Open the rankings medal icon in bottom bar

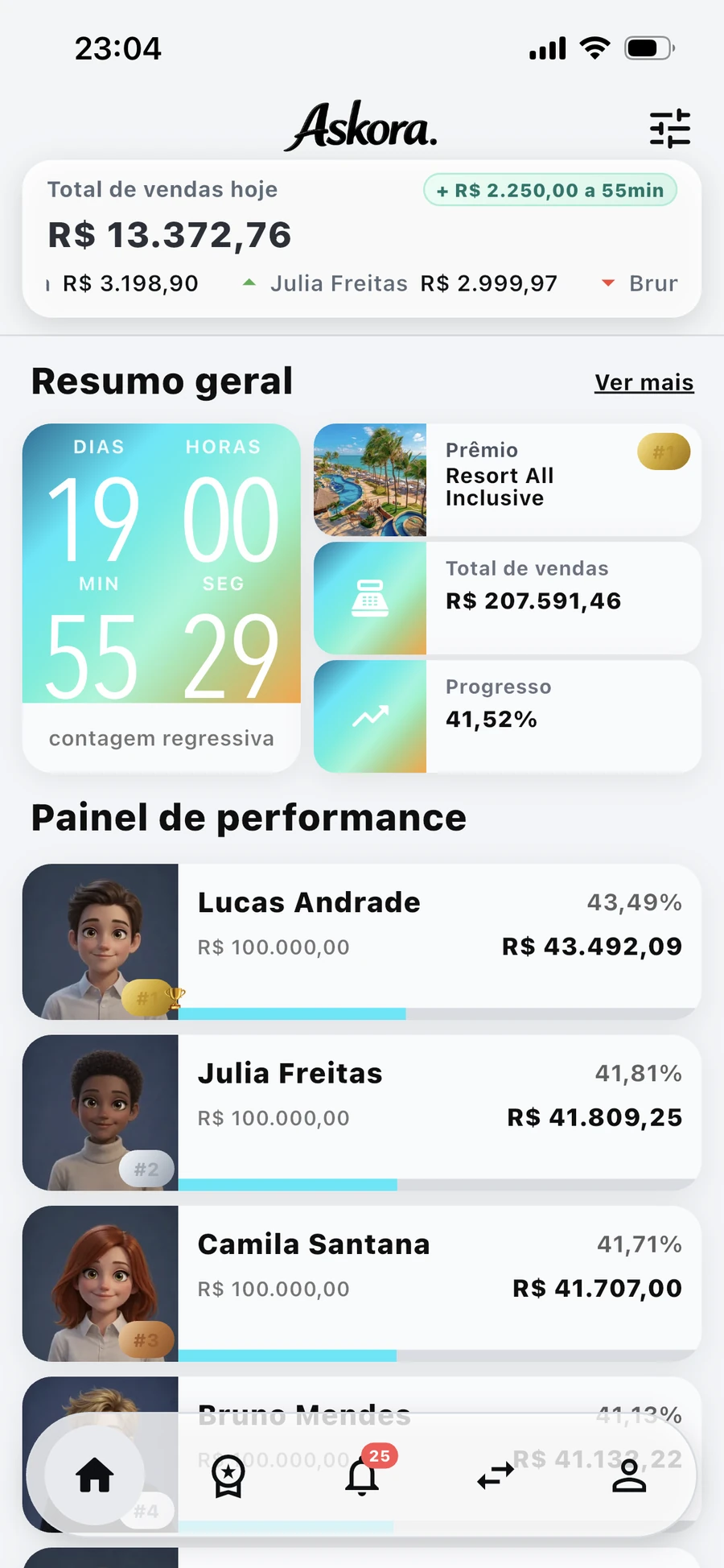pos(228,1475)
